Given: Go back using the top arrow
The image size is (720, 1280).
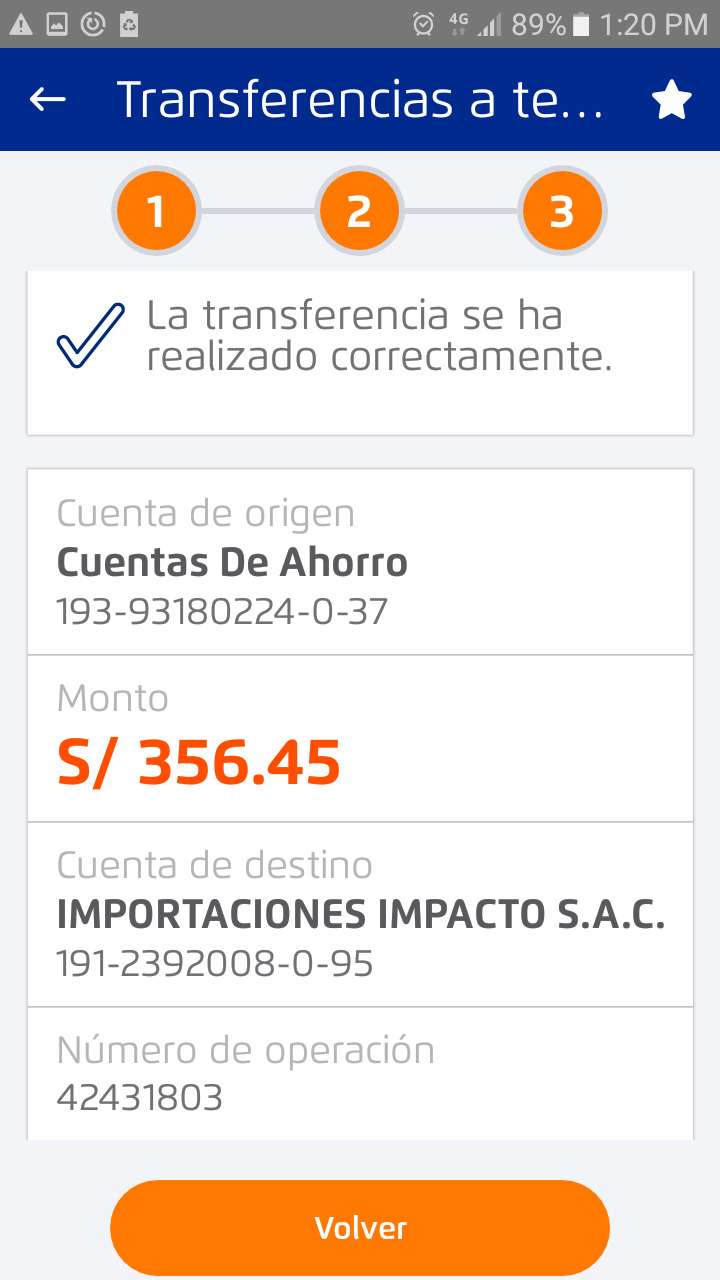Looking at the screenshot, I should pos(47,100).
